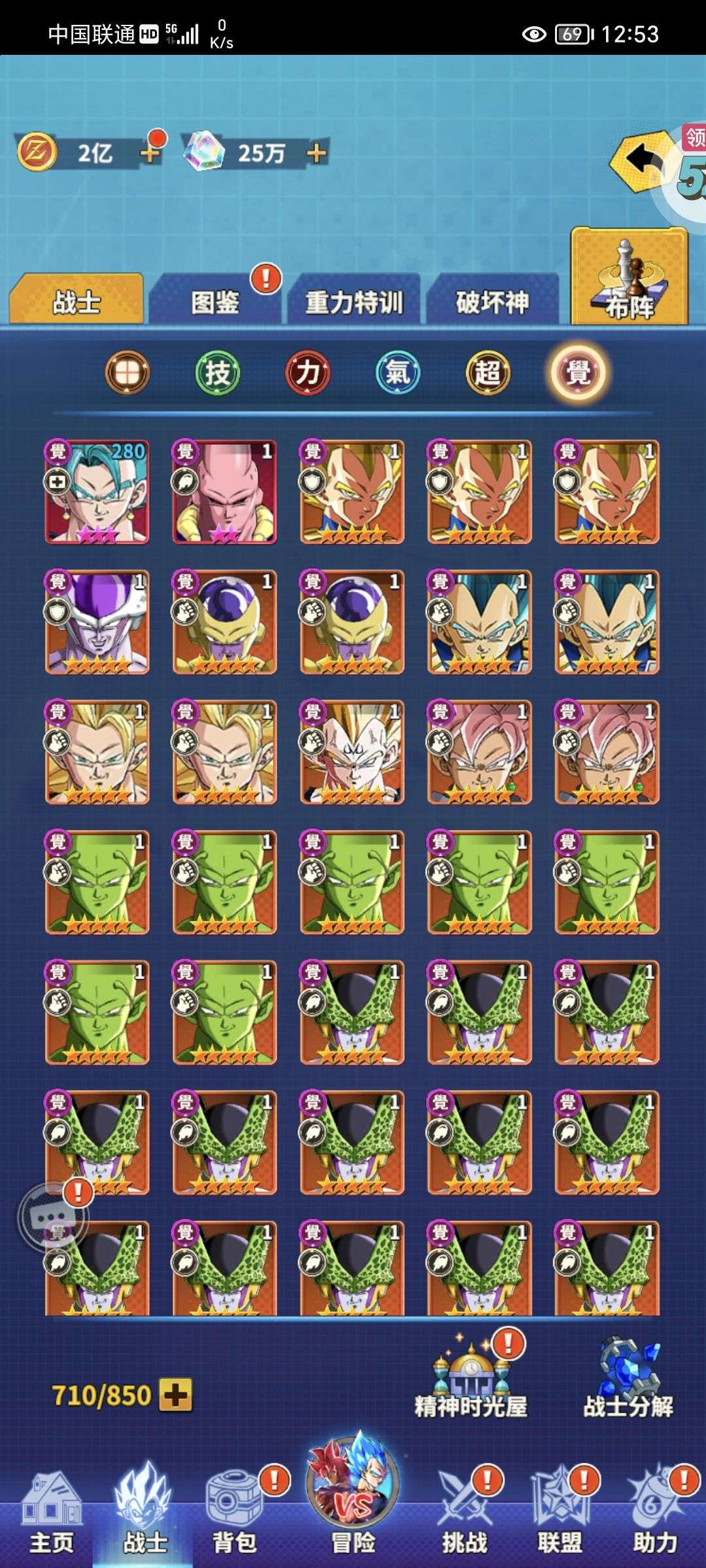Screen dimensions: 706x1568
Task: Switch to the 图鉴 tab
Action: [x=215, y=301]
